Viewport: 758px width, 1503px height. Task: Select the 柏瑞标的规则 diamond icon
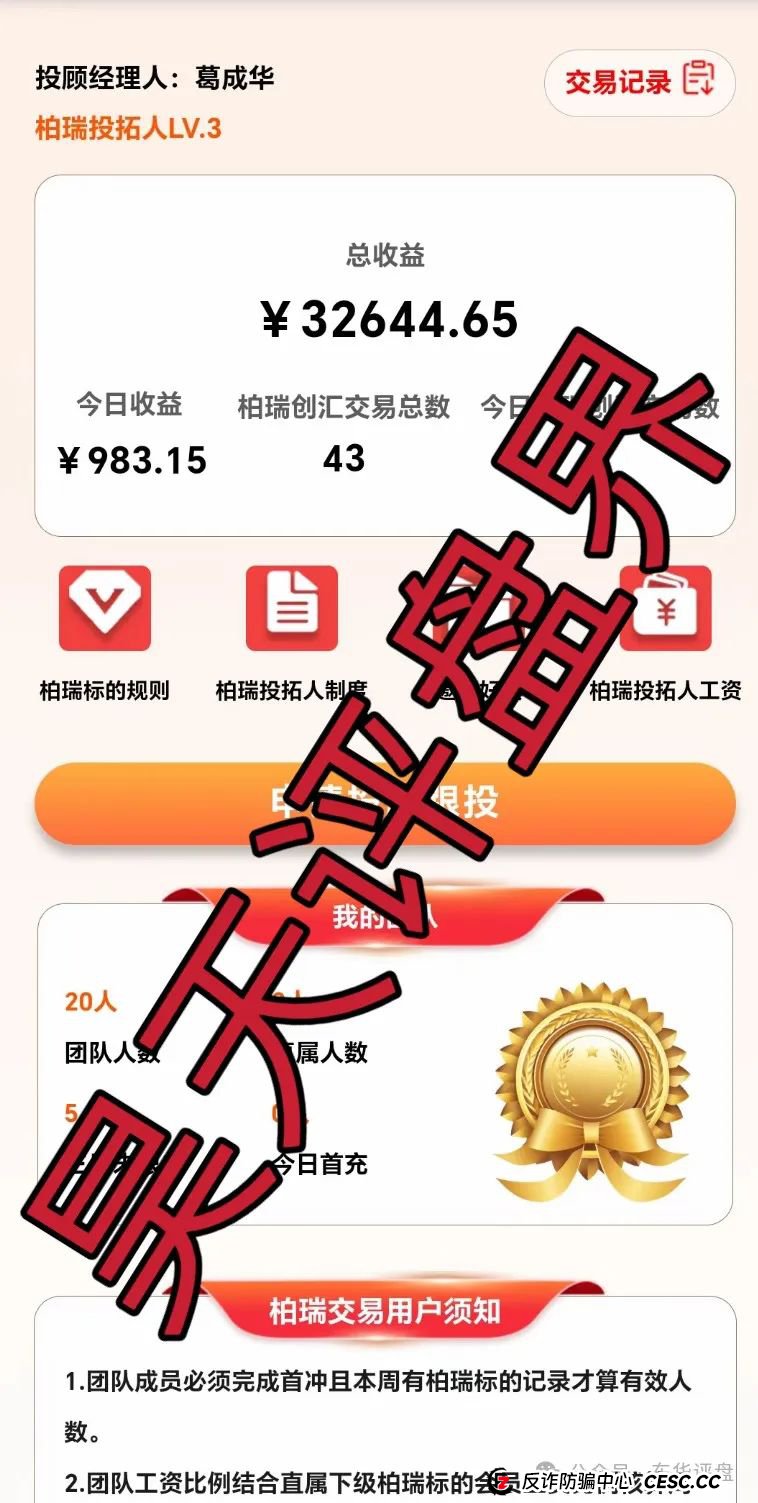tap(103, 607)
